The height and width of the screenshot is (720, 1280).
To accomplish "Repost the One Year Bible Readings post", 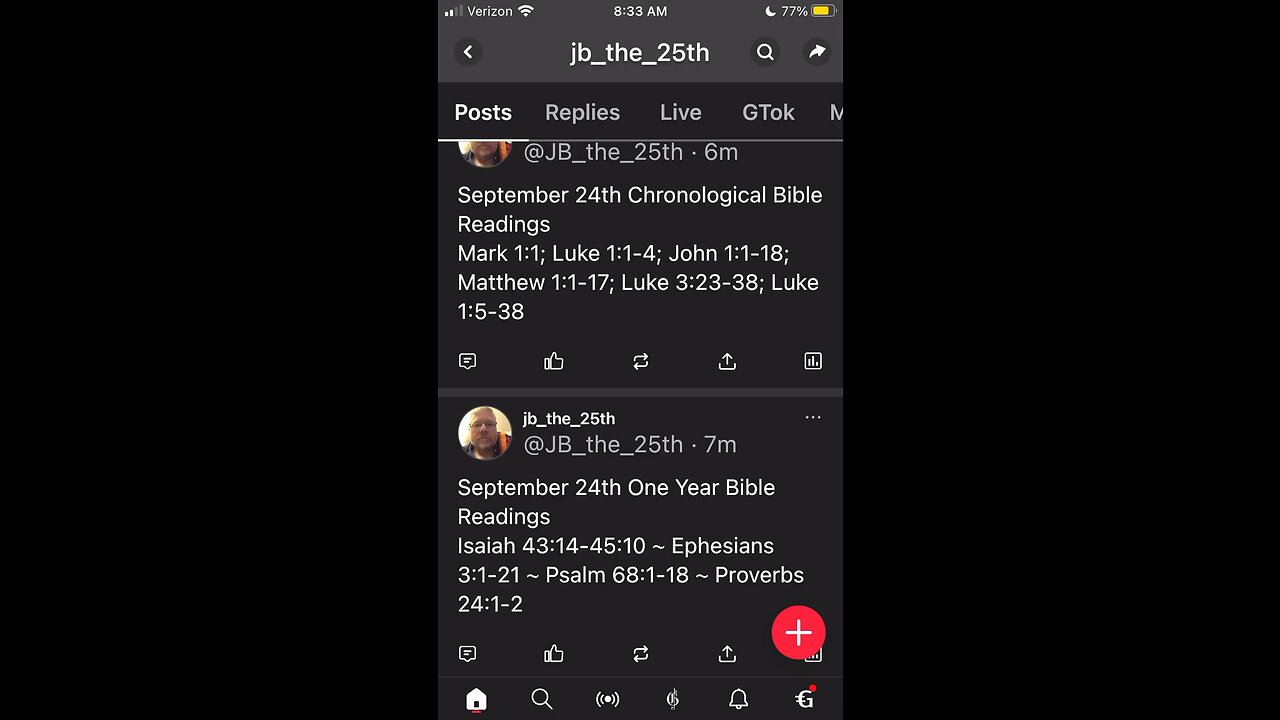I will [641, 654].
